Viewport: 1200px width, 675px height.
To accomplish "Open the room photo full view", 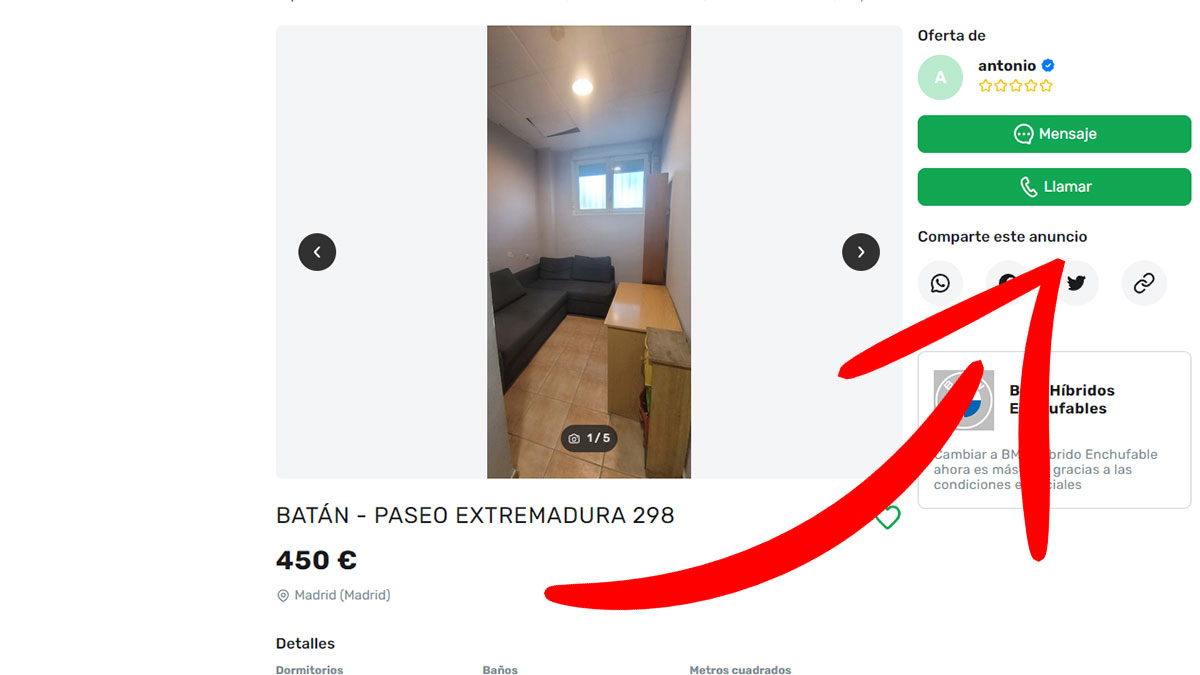I will [589, 250].
